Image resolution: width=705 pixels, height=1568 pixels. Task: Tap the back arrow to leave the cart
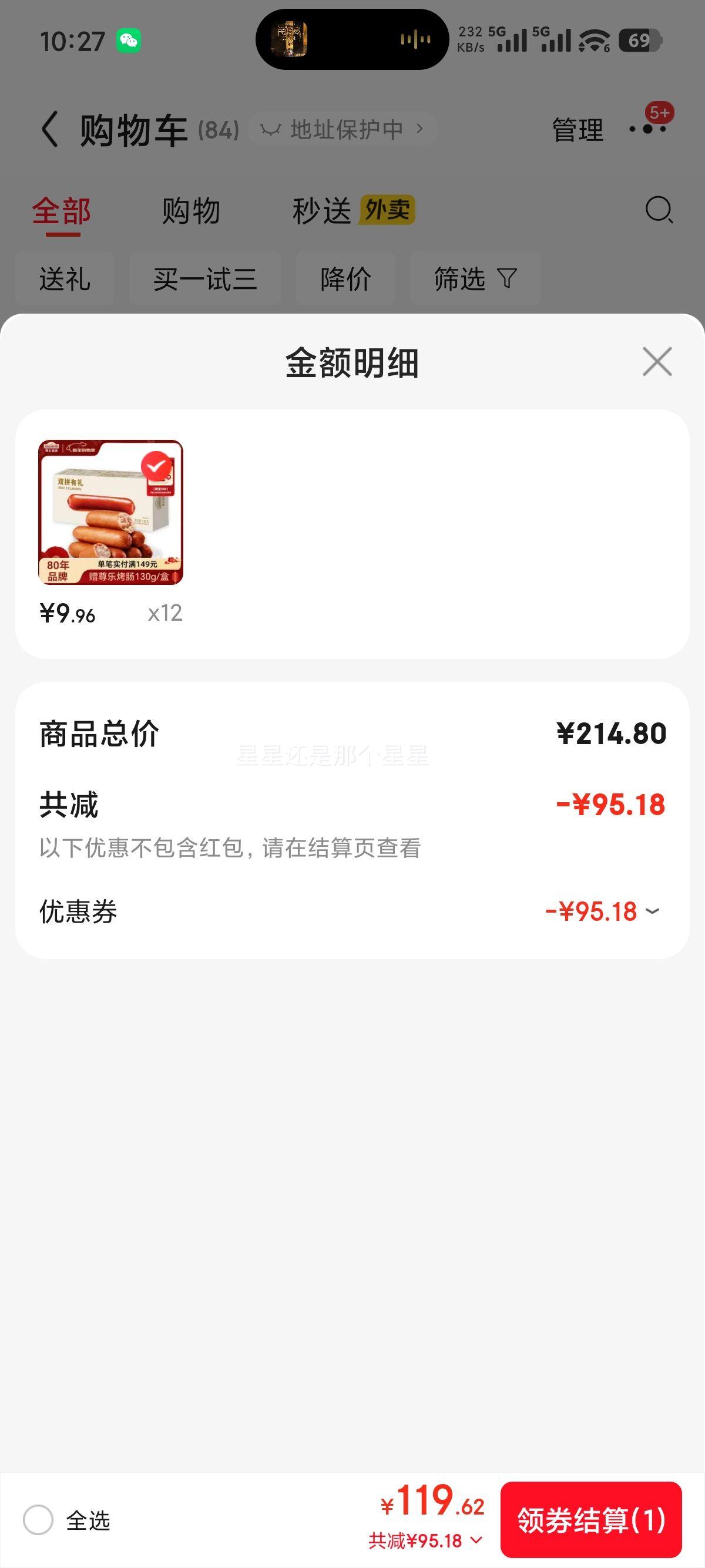pos(50,129)
